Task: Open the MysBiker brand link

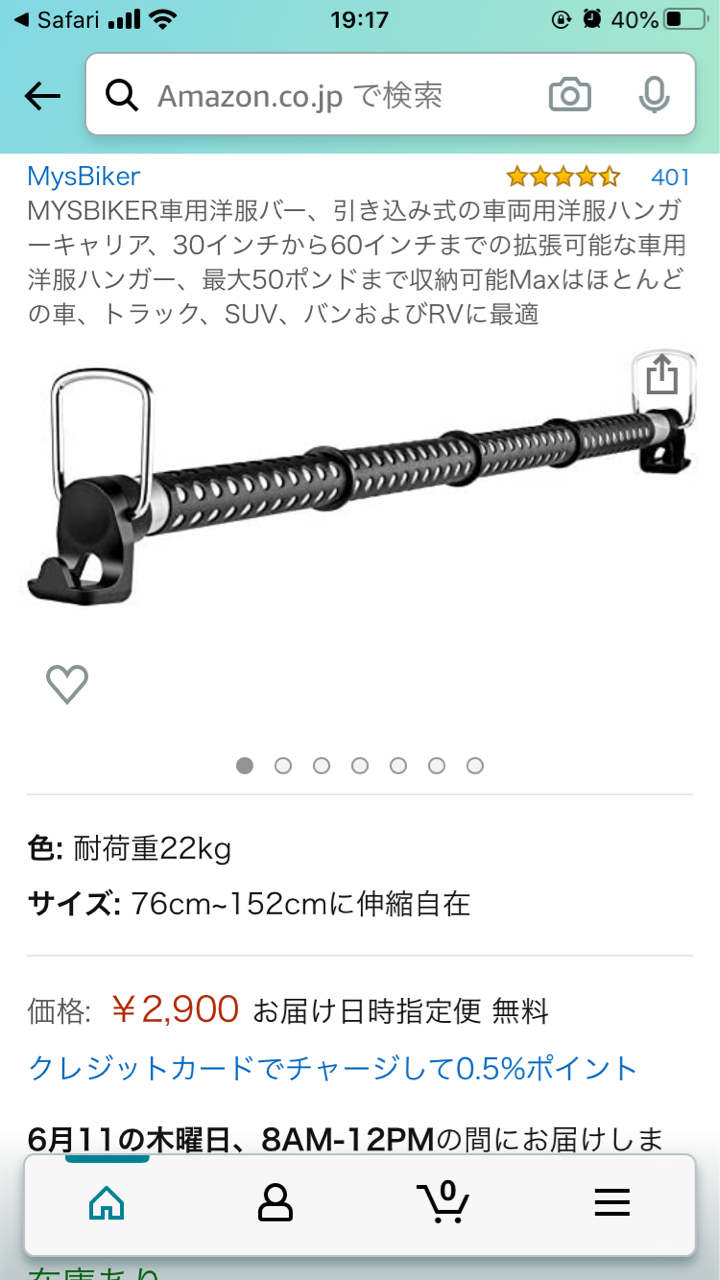Action: click(84, 177)
